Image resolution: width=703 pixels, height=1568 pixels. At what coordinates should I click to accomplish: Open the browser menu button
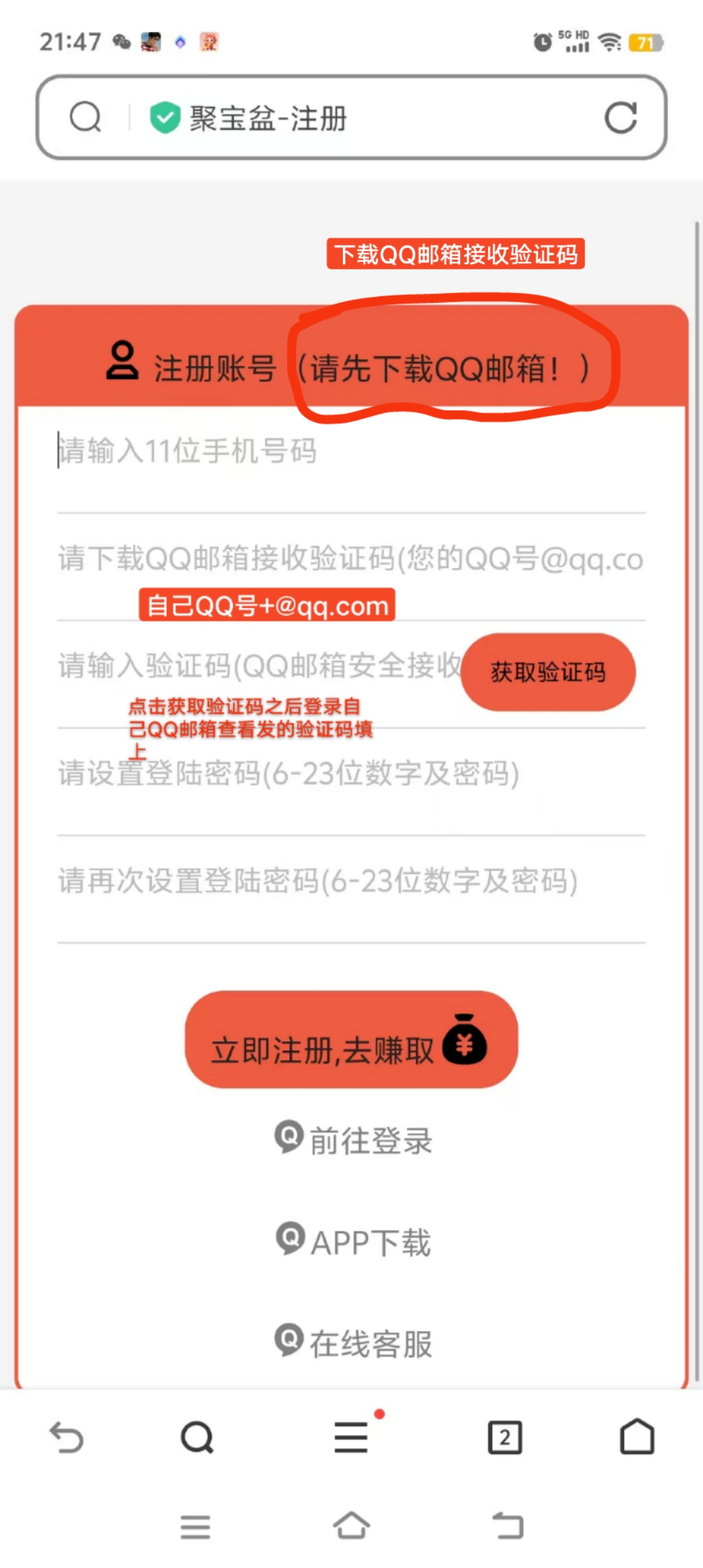[351, 1437]
